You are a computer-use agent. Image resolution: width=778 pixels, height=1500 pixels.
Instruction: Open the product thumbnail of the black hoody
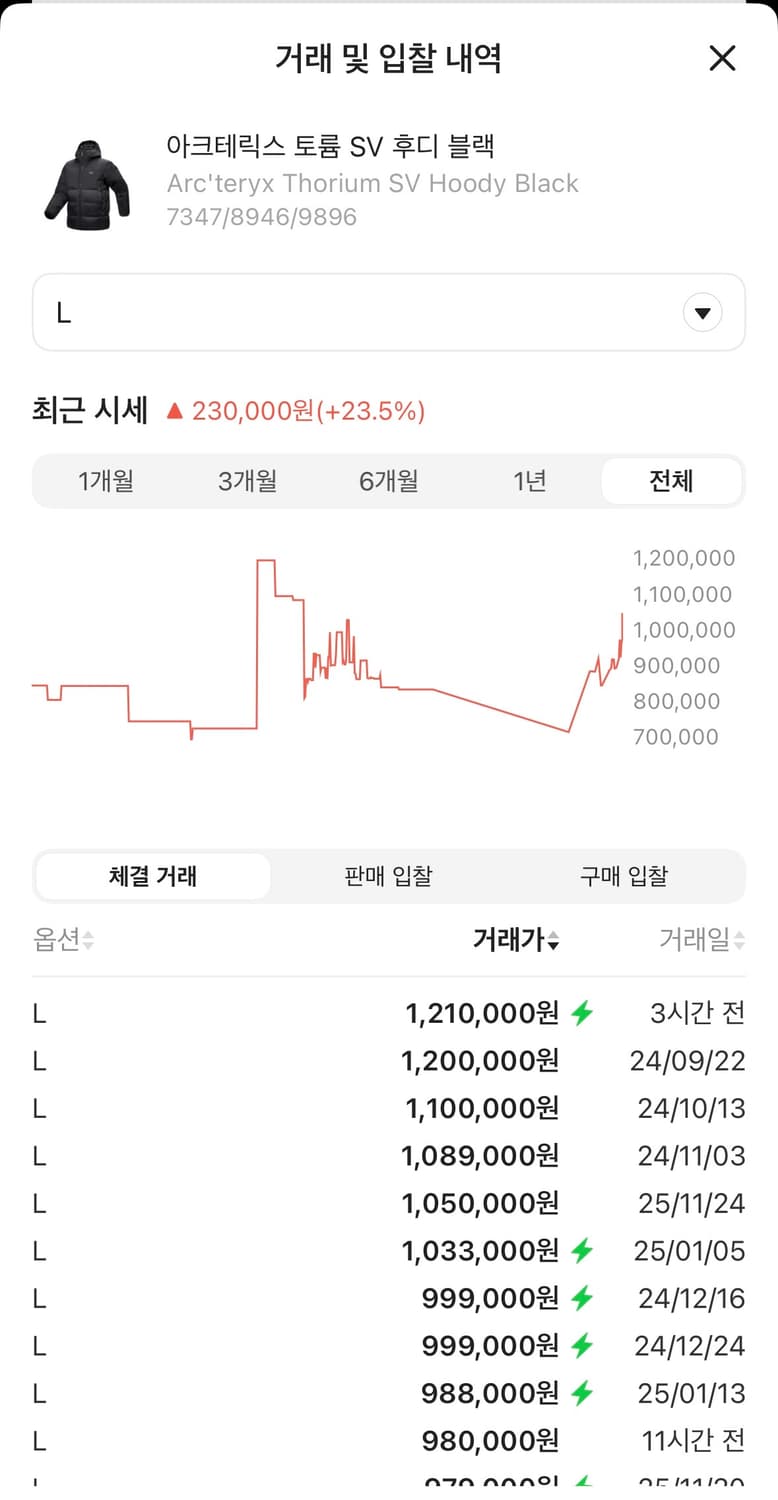pyautogui.click(x=86, y=181)
